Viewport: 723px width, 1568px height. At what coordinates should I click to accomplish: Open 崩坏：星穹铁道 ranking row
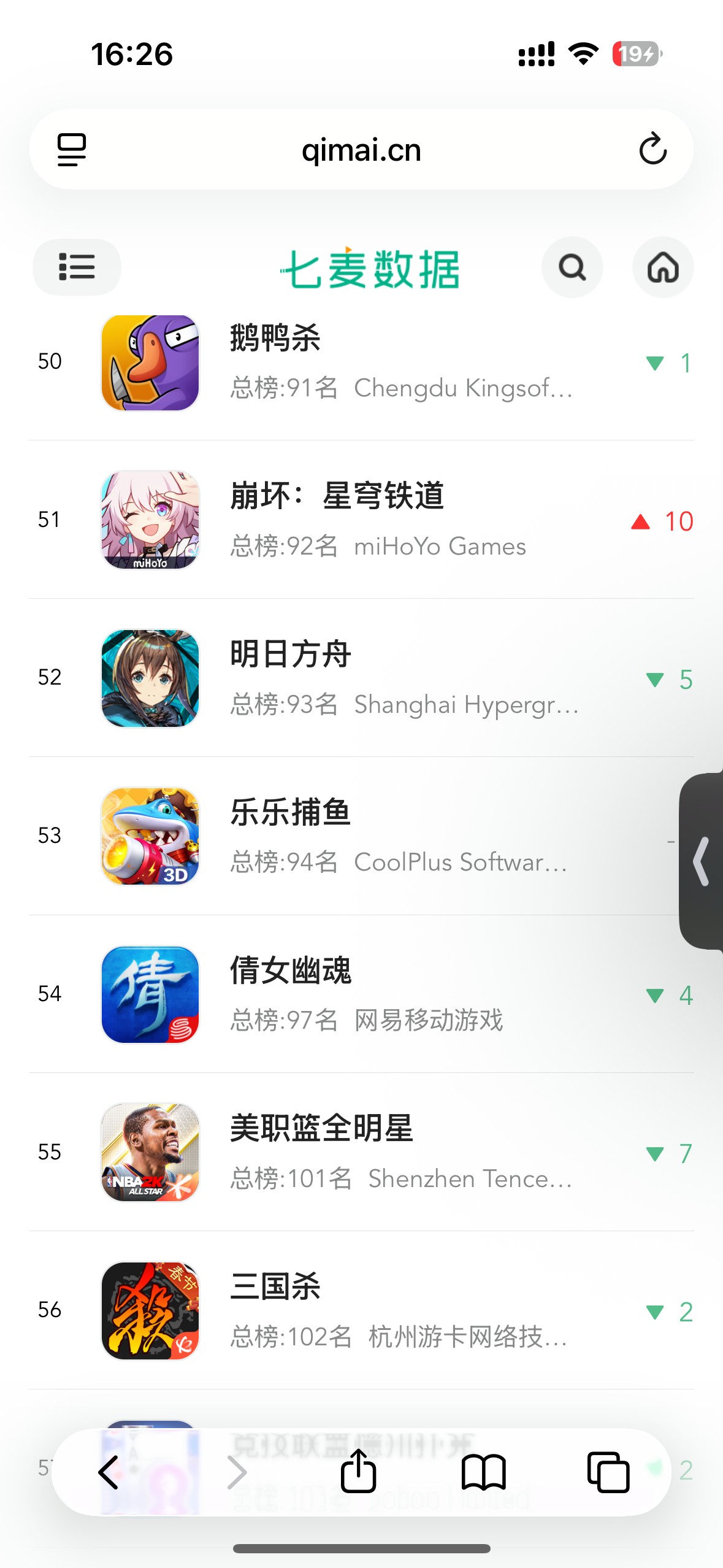(x=361, y=520)
